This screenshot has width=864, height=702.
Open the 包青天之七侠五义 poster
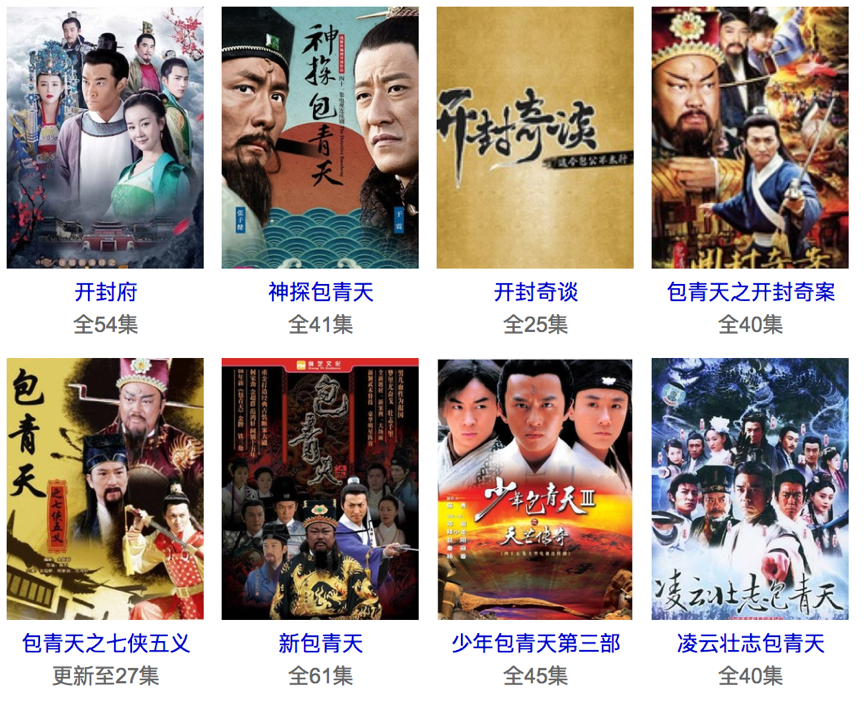tap(105, 489)
